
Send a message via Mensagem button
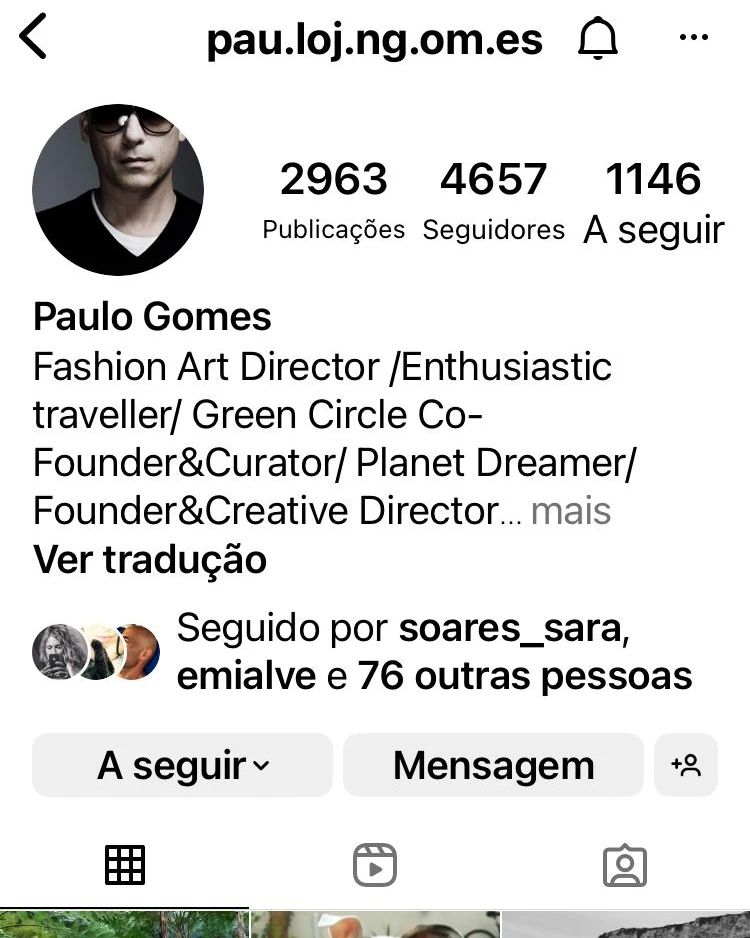coord(493,766)
